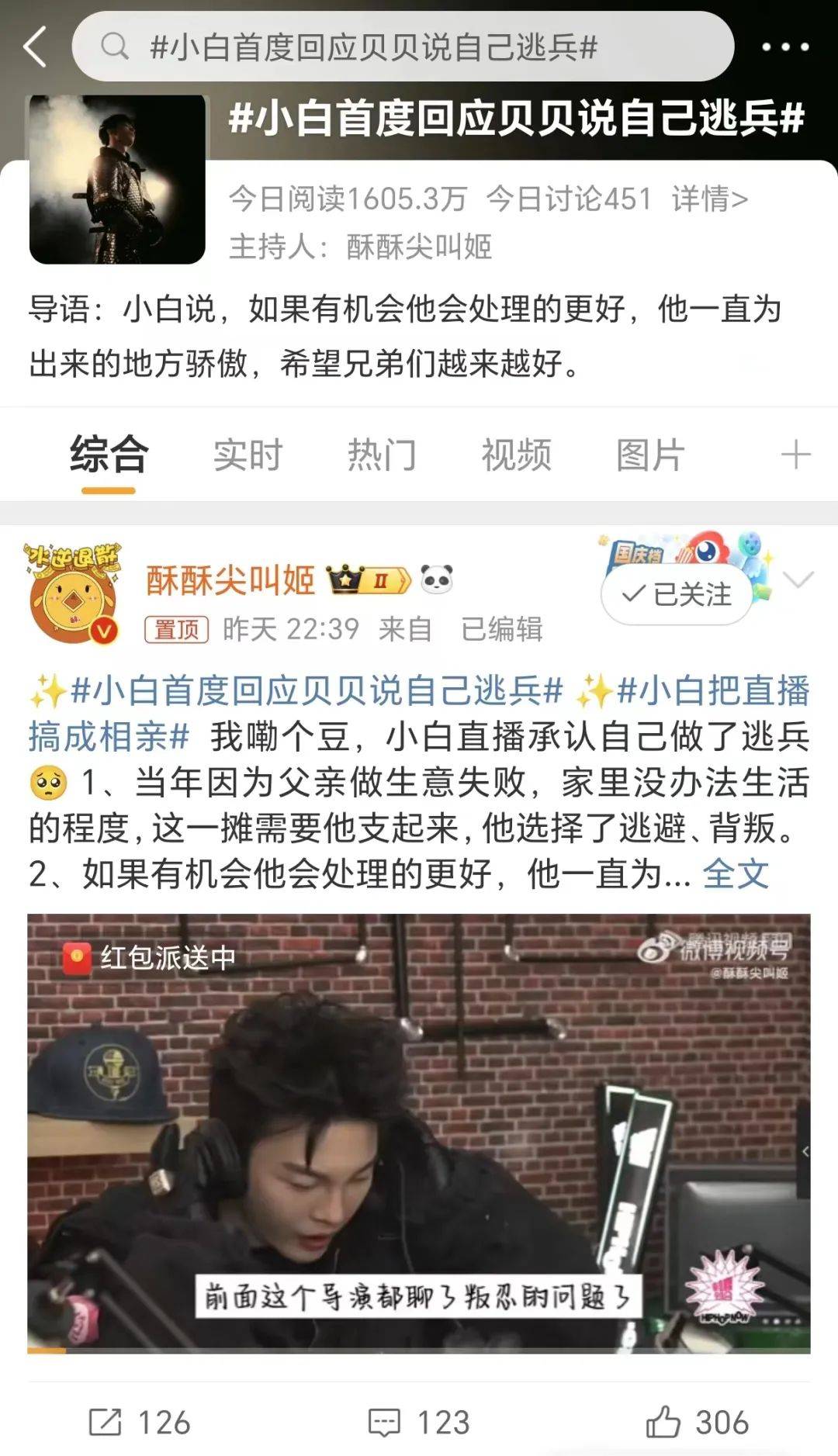Open topic details via 详情
838x1456 pixels.
tap(709, 199)
